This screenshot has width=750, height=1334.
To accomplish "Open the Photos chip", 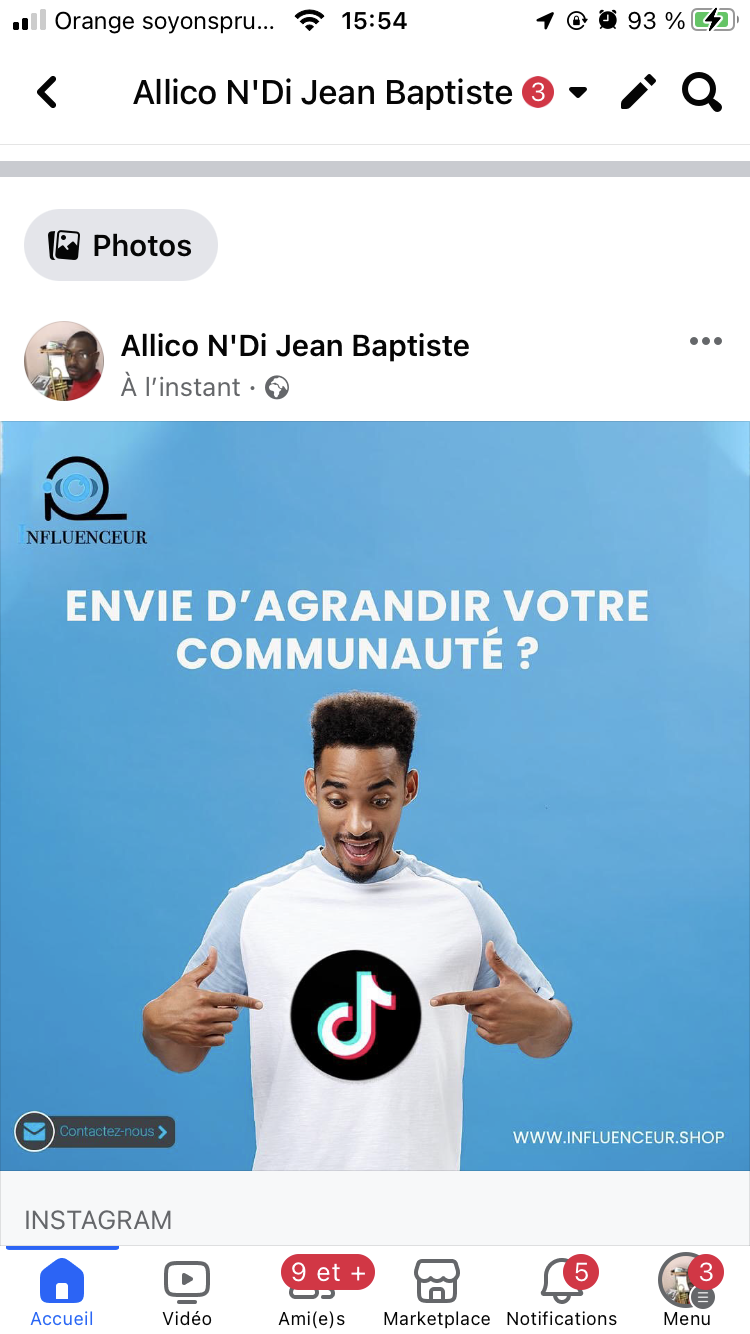I will pos(121,245).
